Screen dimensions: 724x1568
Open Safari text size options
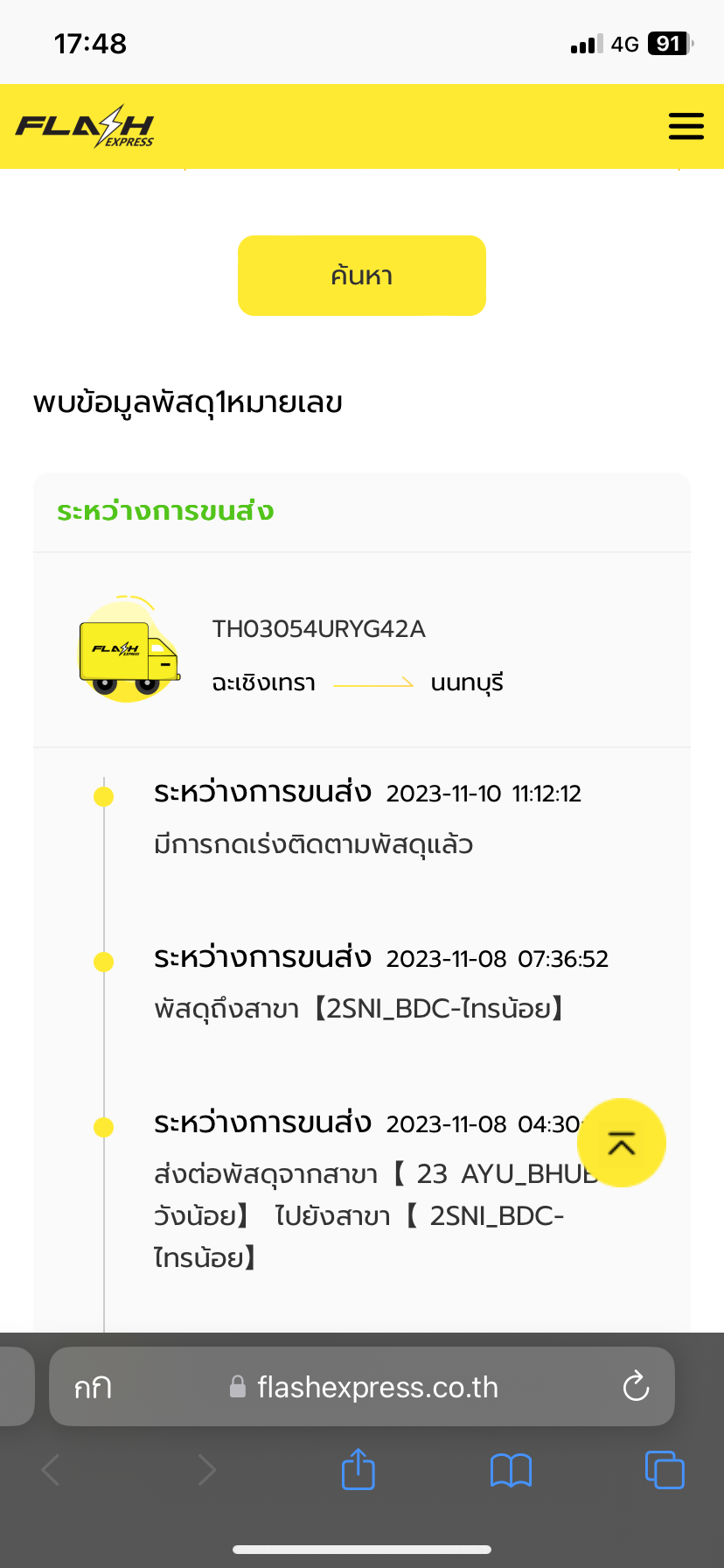[x=93, y=1387]
